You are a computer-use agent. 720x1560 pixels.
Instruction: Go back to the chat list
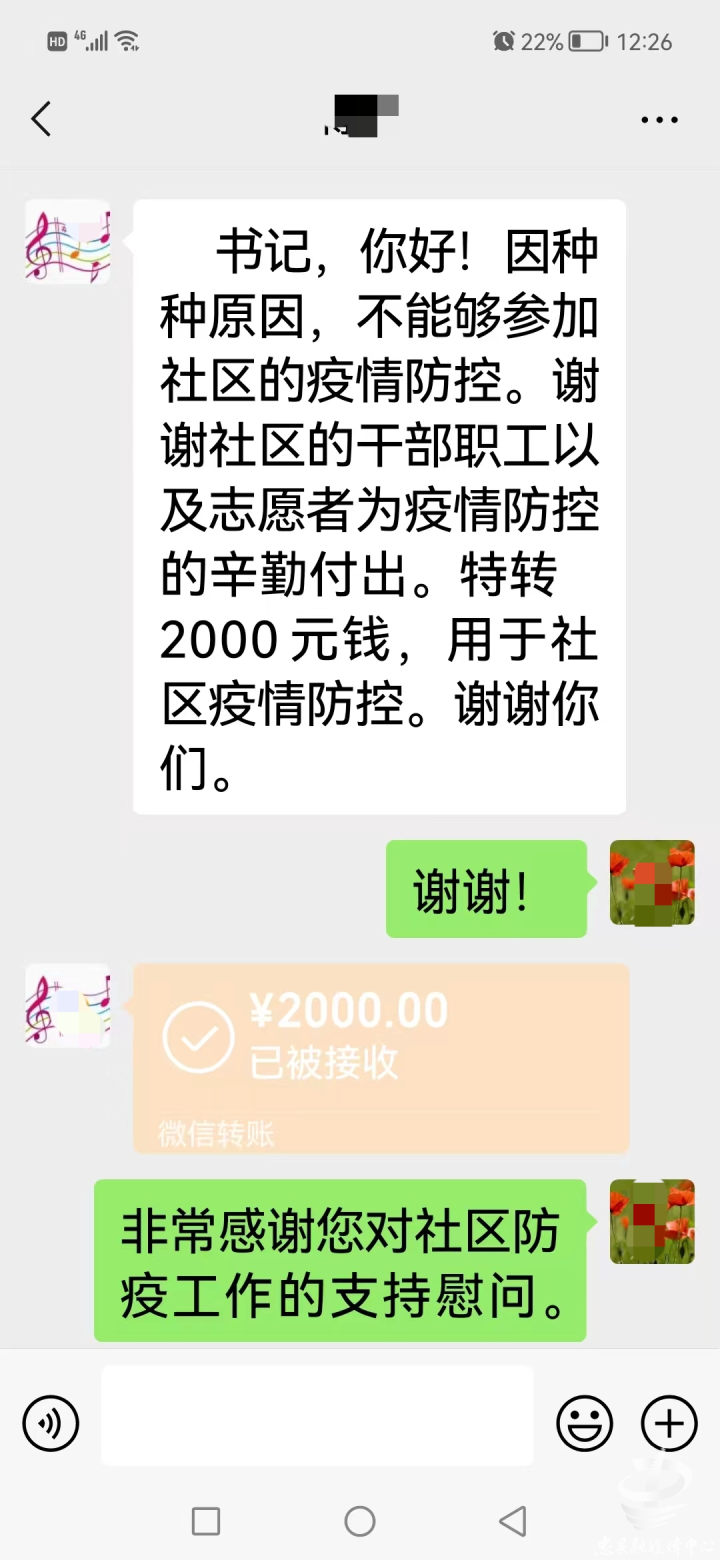point(41,119)
